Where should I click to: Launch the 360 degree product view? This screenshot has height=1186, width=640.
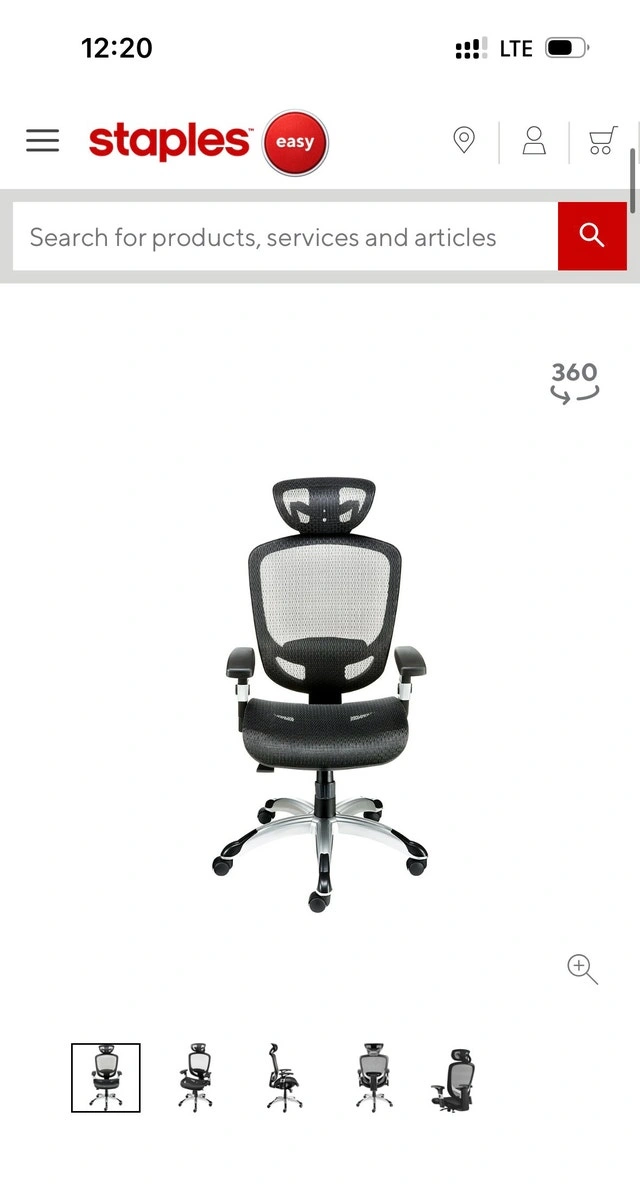[574, 382]
